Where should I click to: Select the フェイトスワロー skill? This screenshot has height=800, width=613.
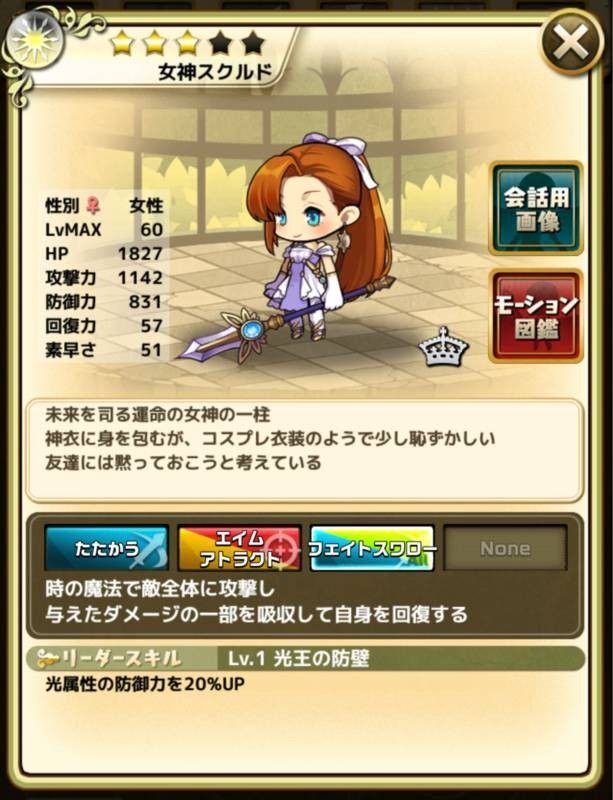372,548
